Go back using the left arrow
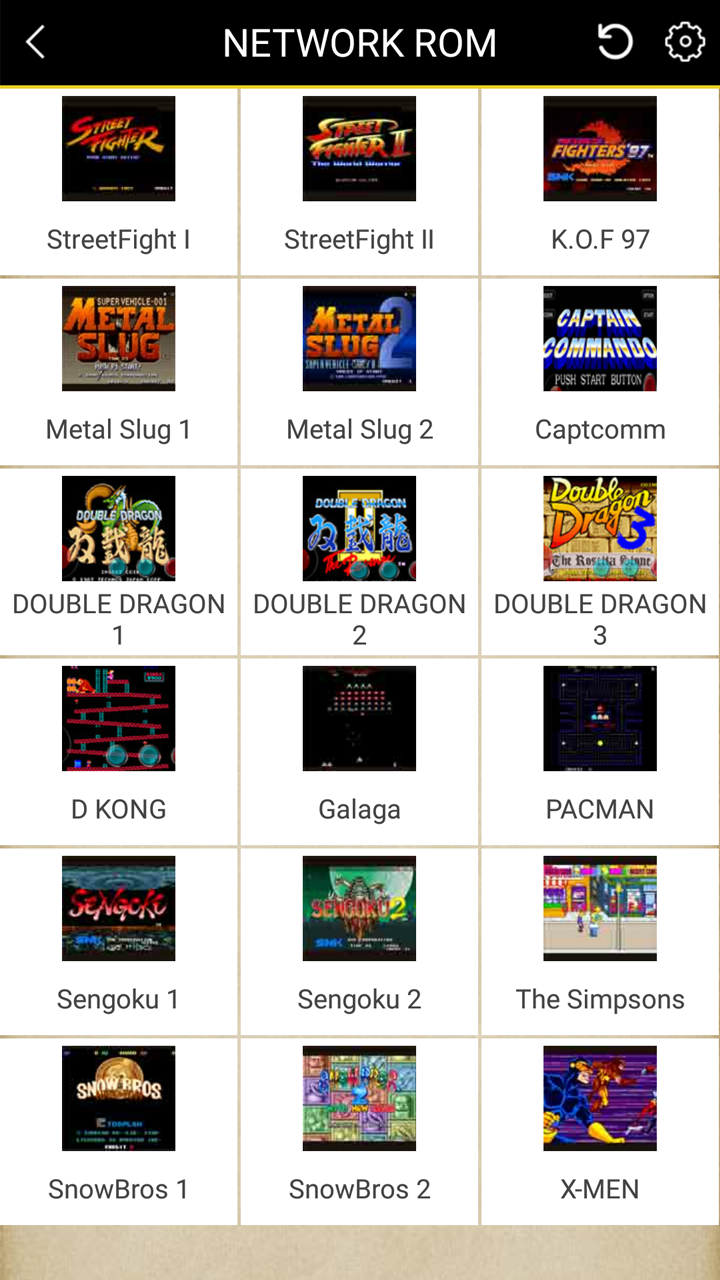720x1280 pixels. click(35, 42)
